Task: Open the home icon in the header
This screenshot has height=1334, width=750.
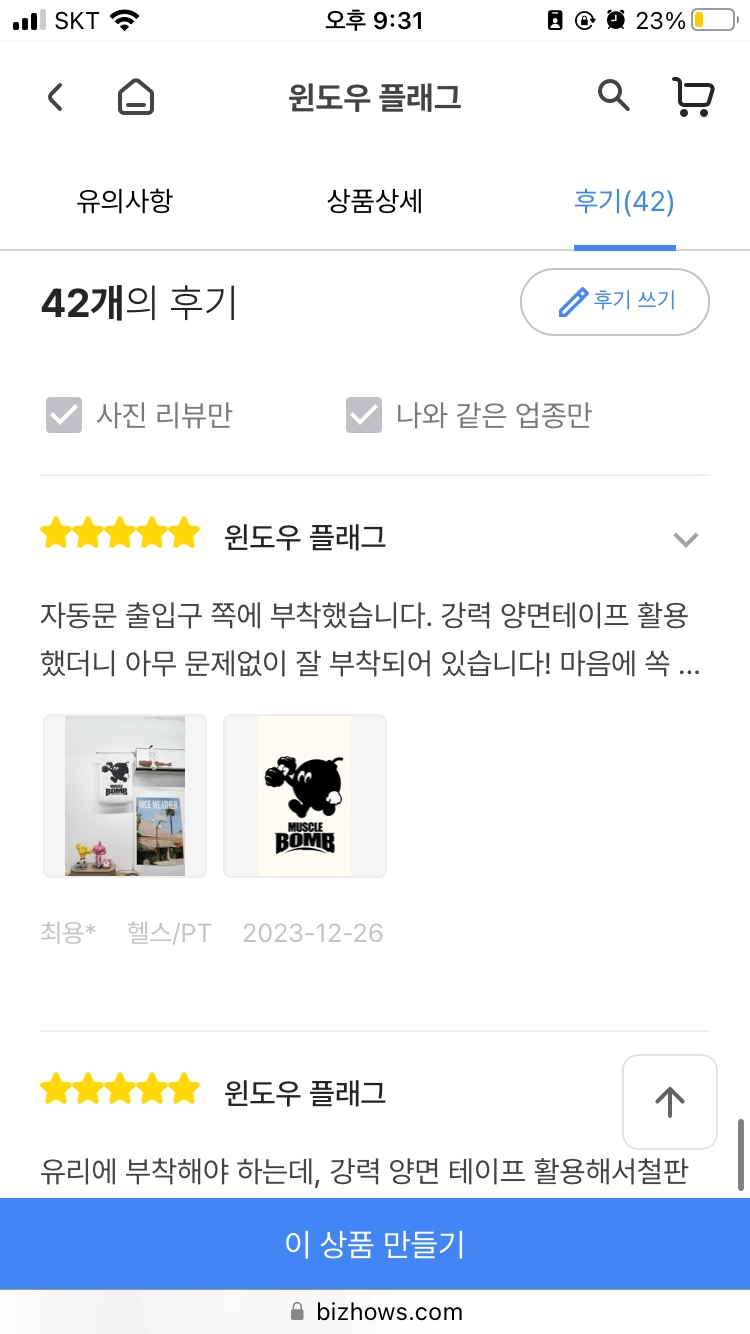Action: point(136,97)
